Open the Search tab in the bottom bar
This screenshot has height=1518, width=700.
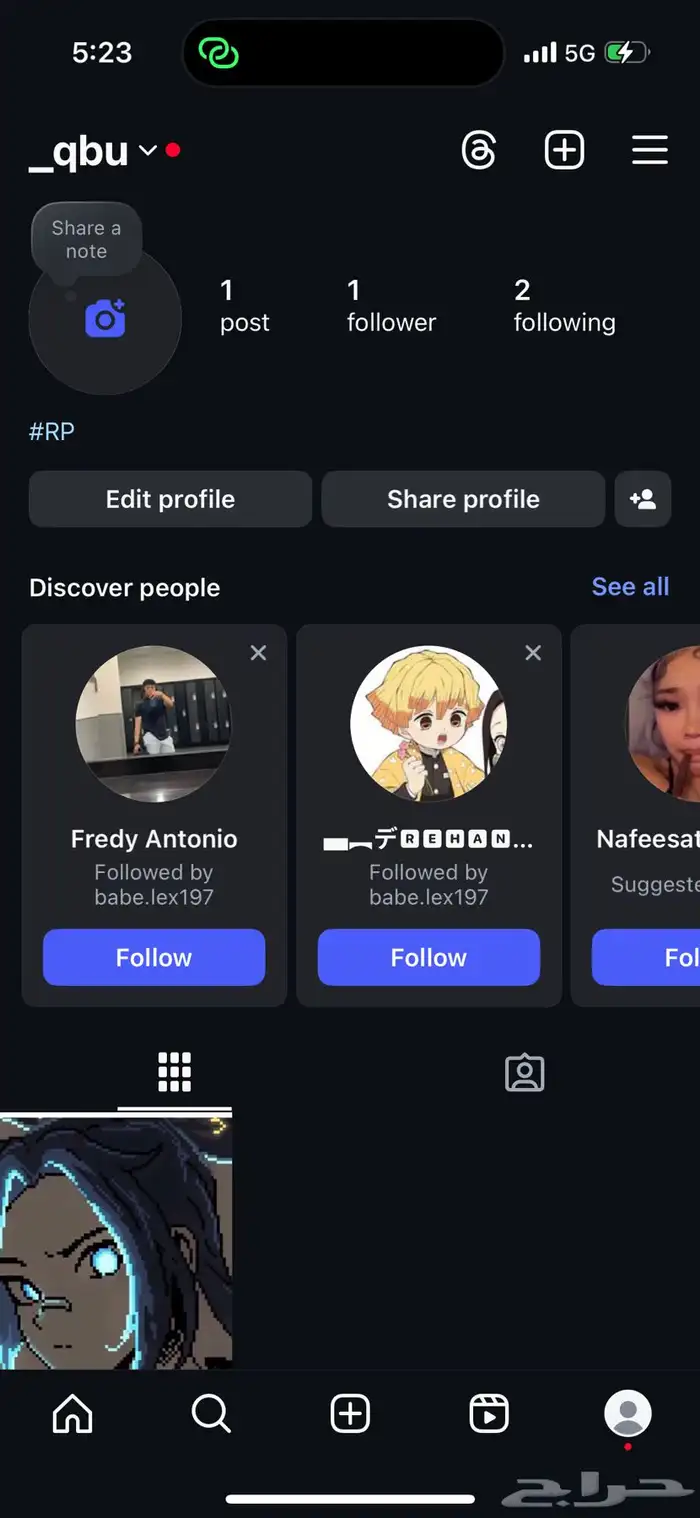[211, 1414]
